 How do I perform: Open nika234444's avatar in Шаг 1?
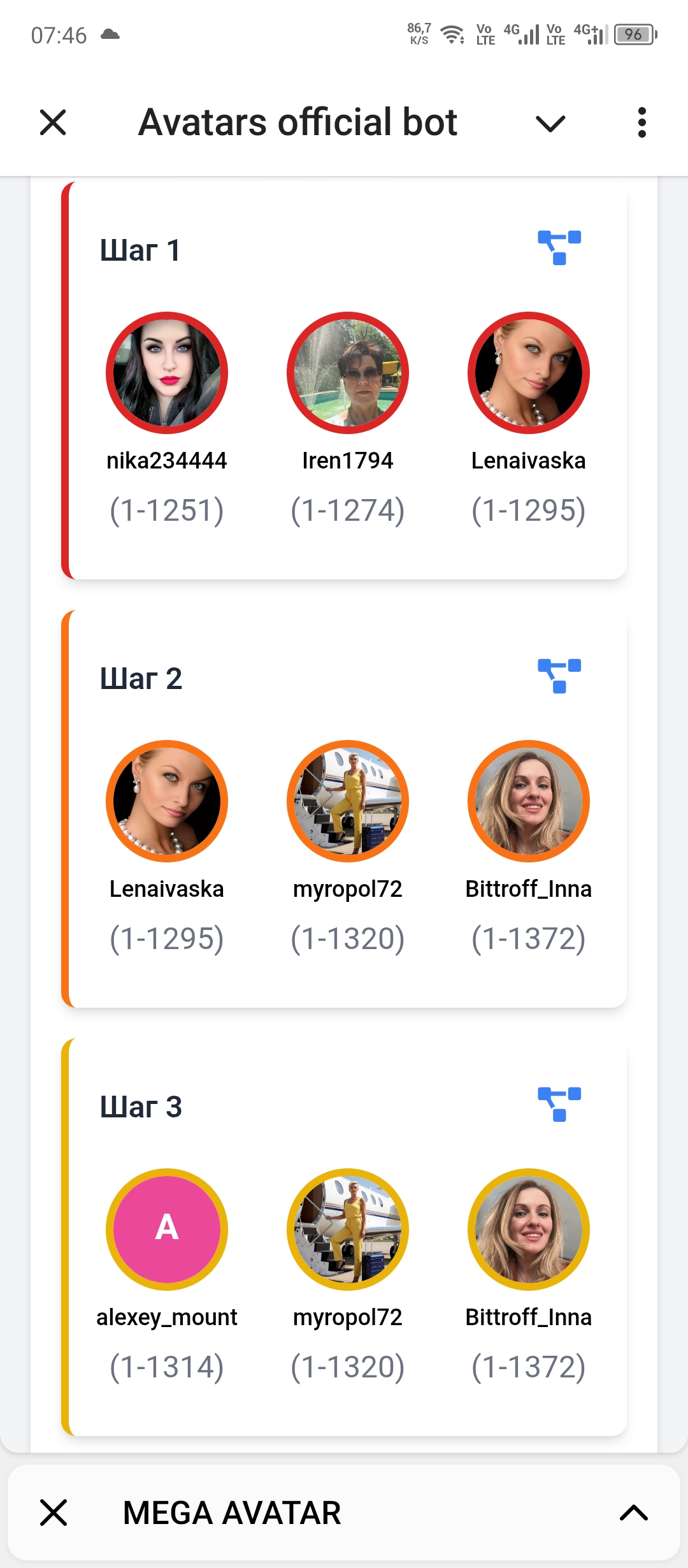click(x=167, y=373)
